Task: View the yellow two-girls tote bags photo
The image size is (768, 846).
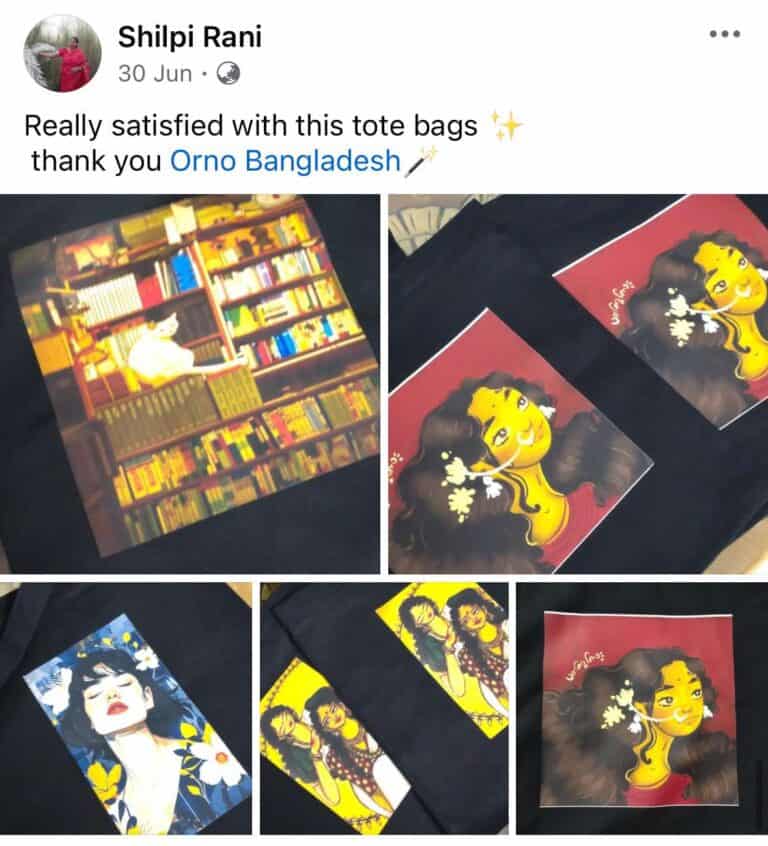Action: 384,709
